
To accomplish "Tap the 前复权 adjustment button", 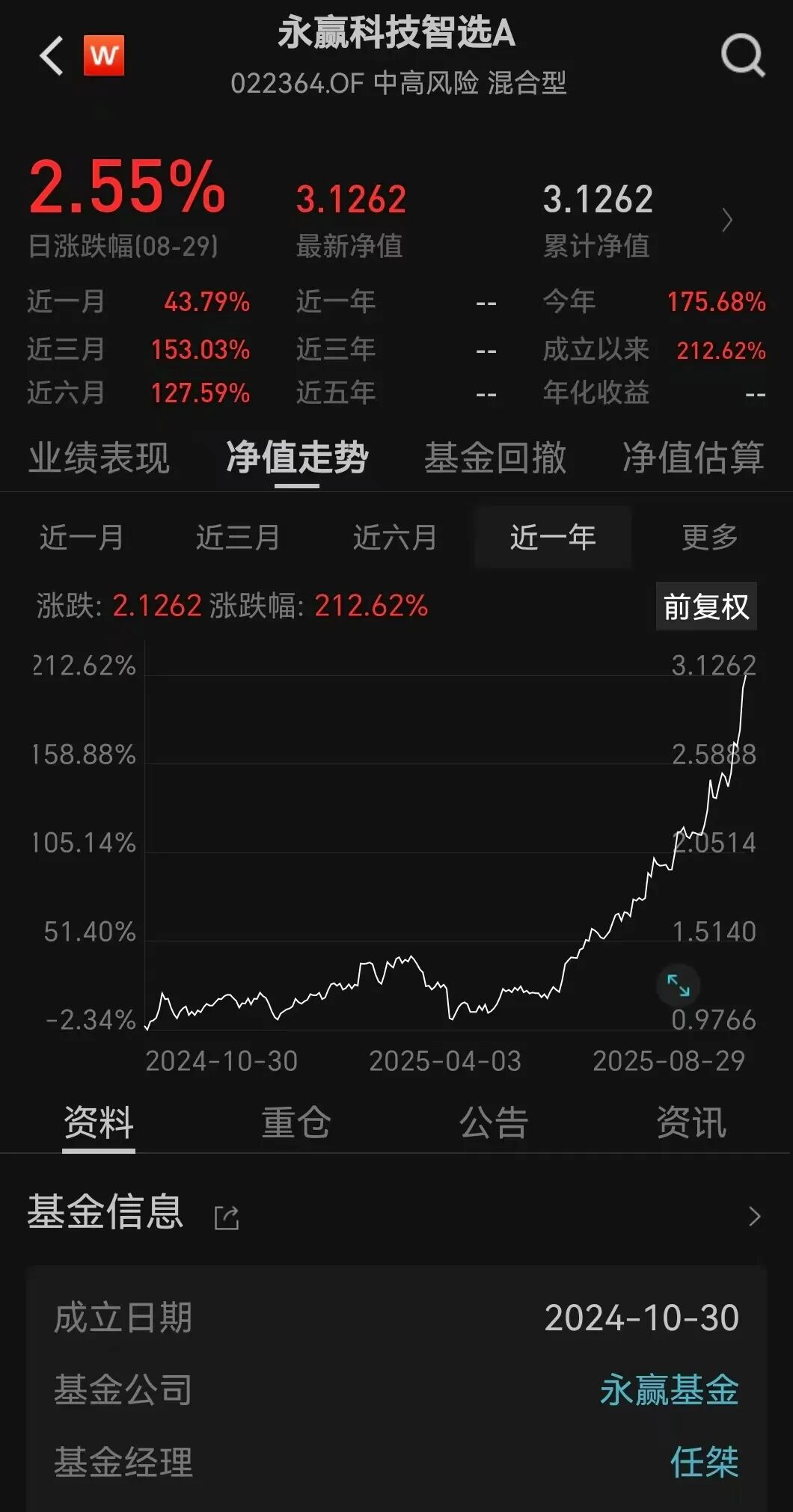I will [x=705, y=606].
